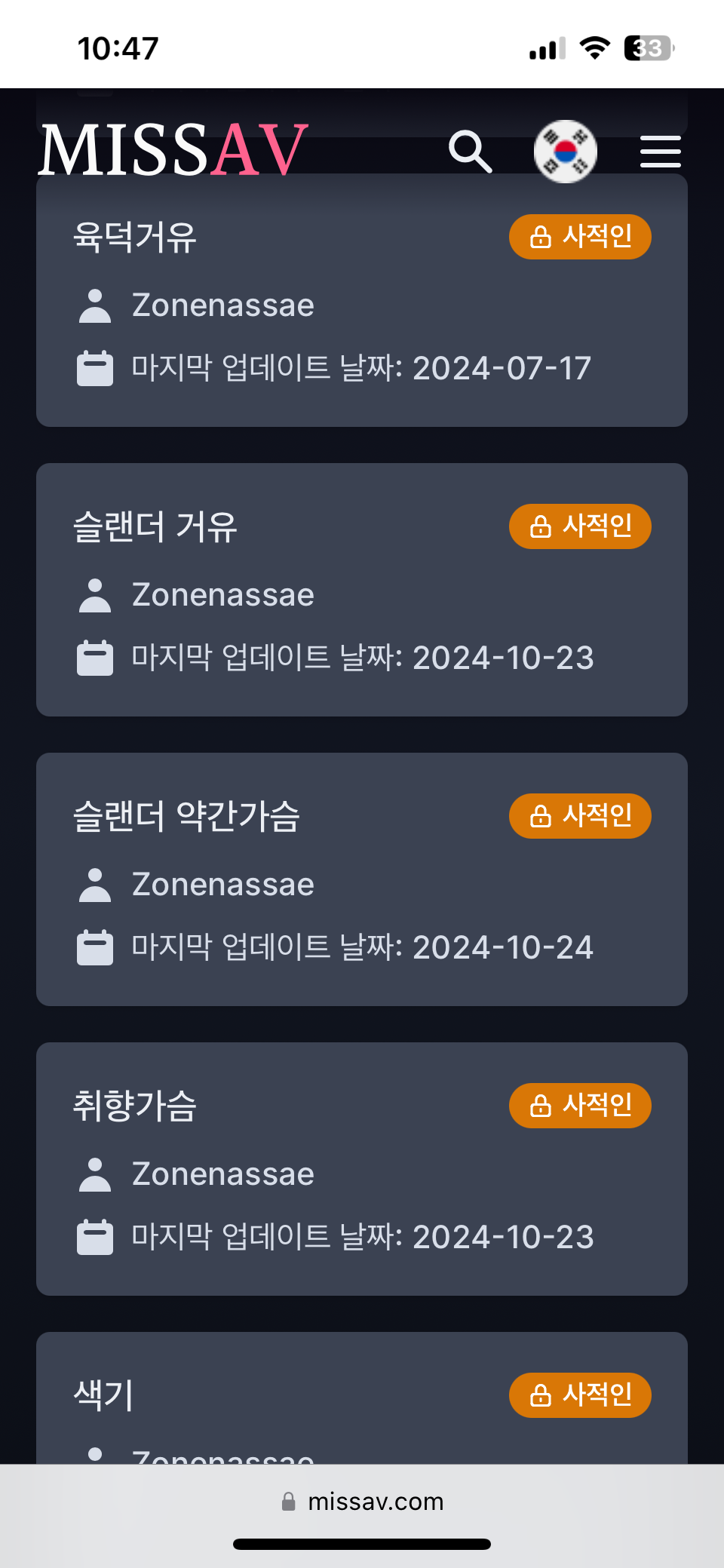Open the Korean flag language selector
The height and width of the screenshot is (1568, 724).
tap(566, 152)
